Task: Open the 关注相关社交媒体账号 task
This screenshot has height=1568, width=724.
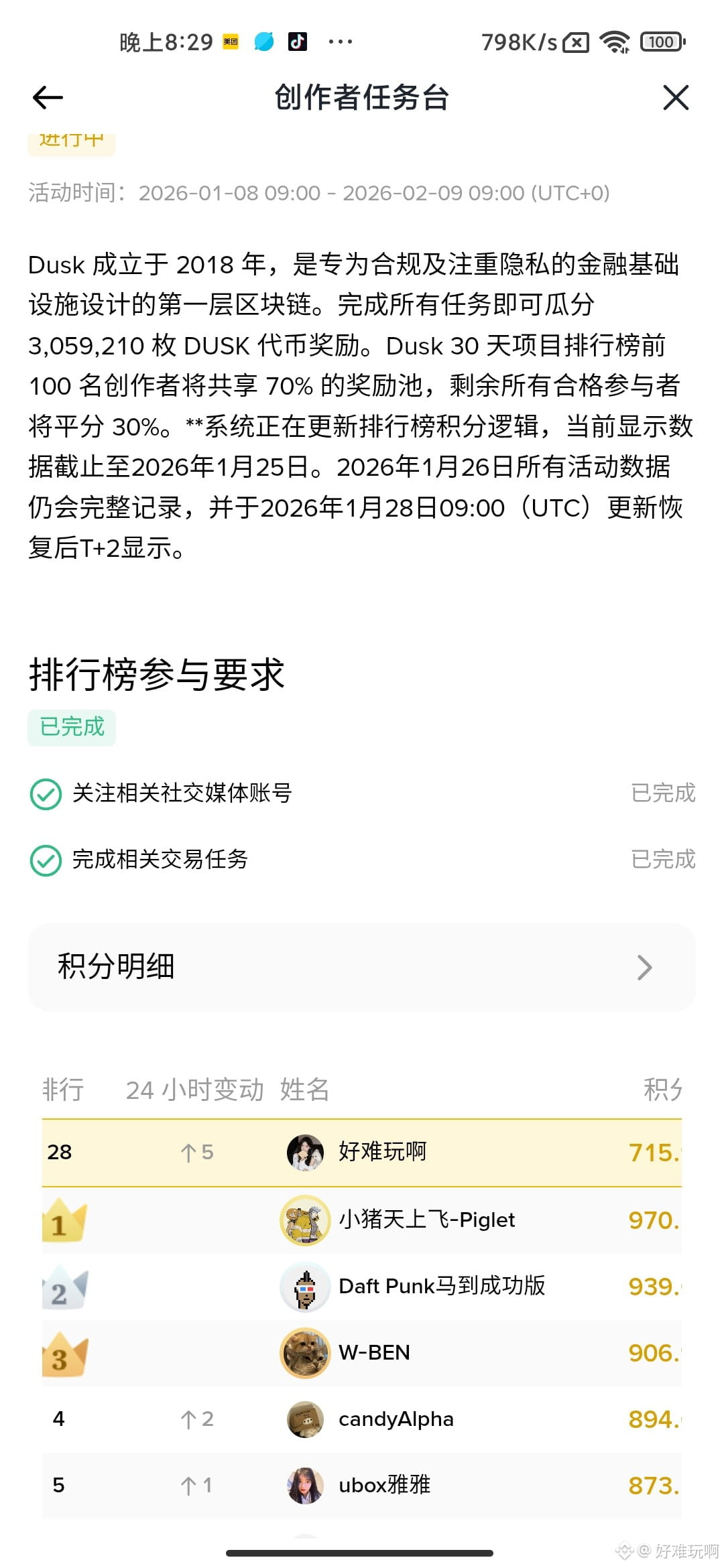Action: point(182,793)
